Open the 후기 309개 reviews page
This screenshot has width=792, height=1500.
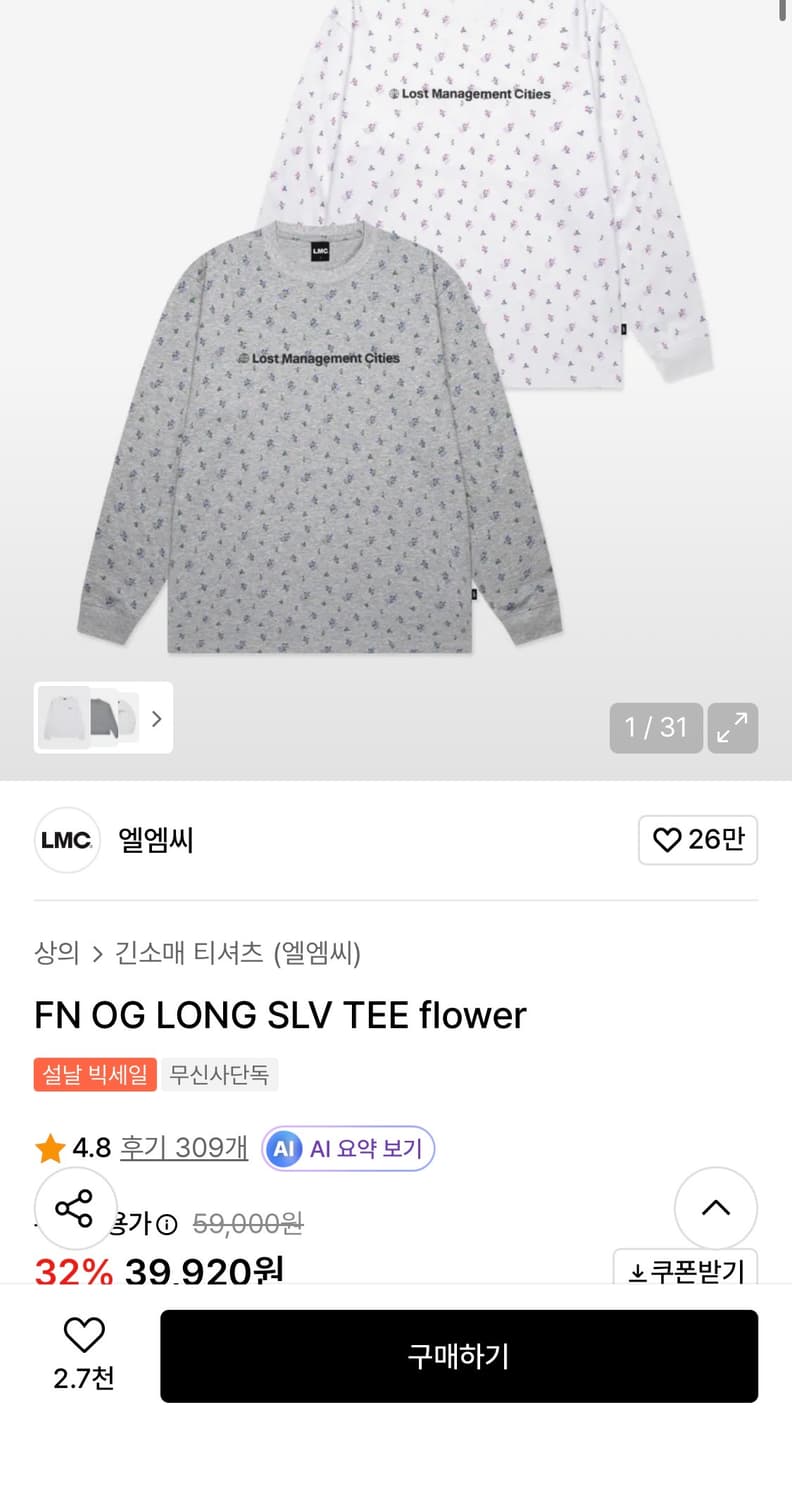tap(183, 1148)
